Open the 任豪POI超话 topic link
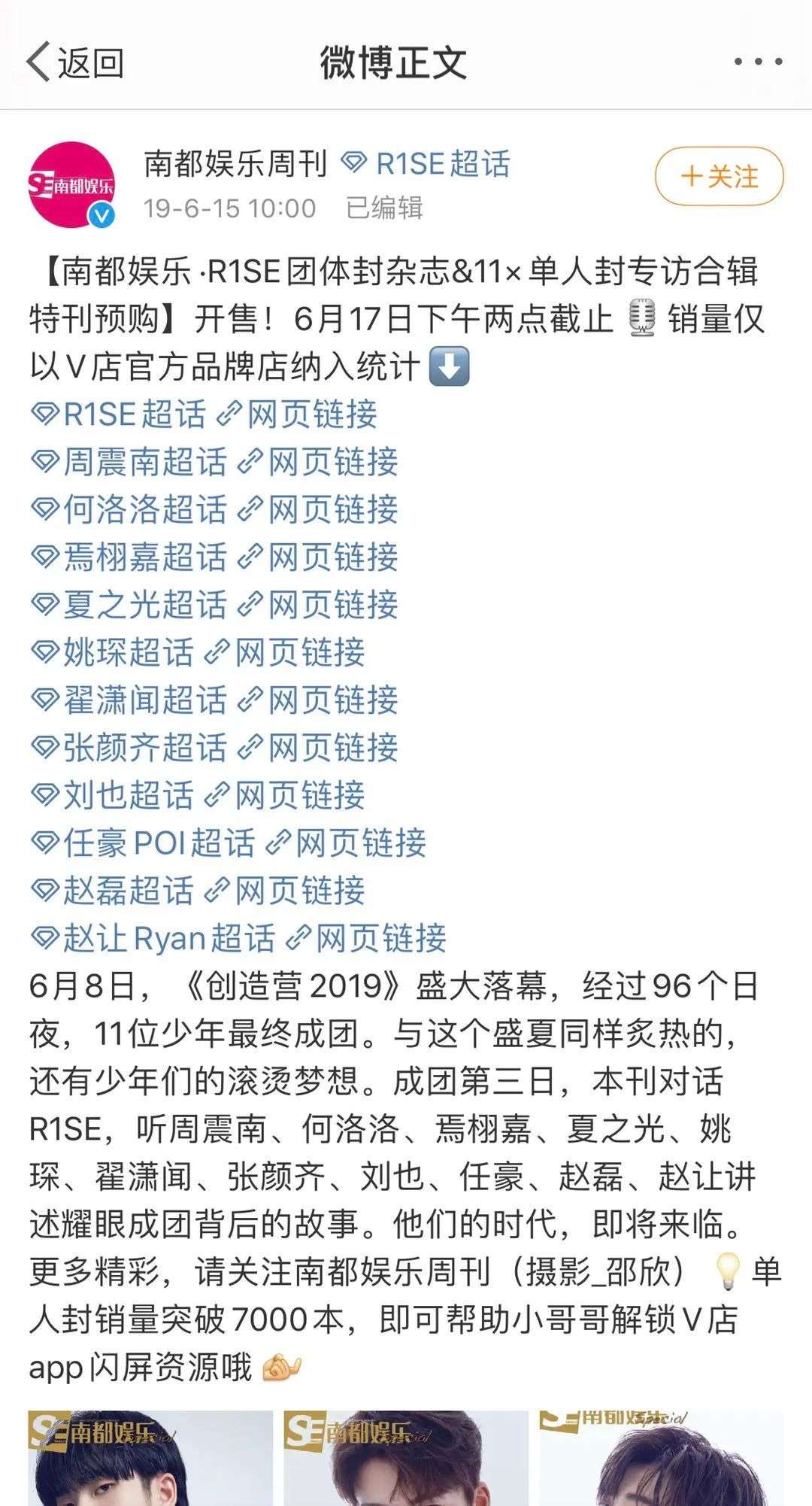The image size is (812, 1506). click(143, 843)
